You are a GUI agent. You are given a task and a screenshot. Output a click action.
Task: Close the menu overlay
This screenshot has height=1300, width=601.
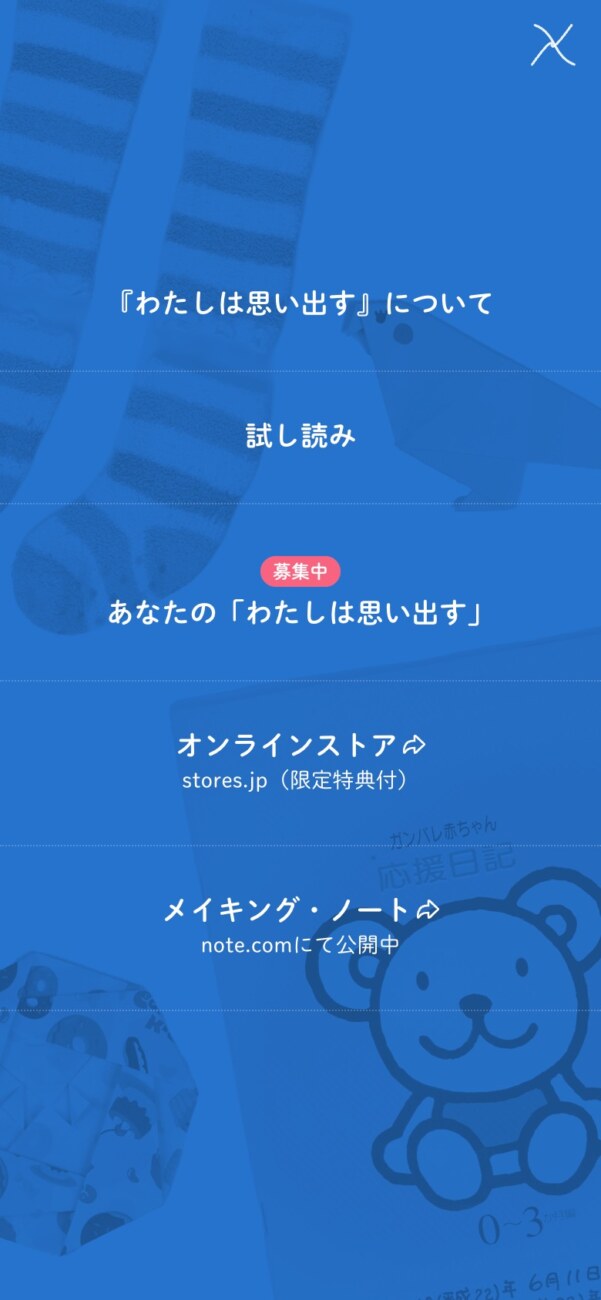point(552,45)
